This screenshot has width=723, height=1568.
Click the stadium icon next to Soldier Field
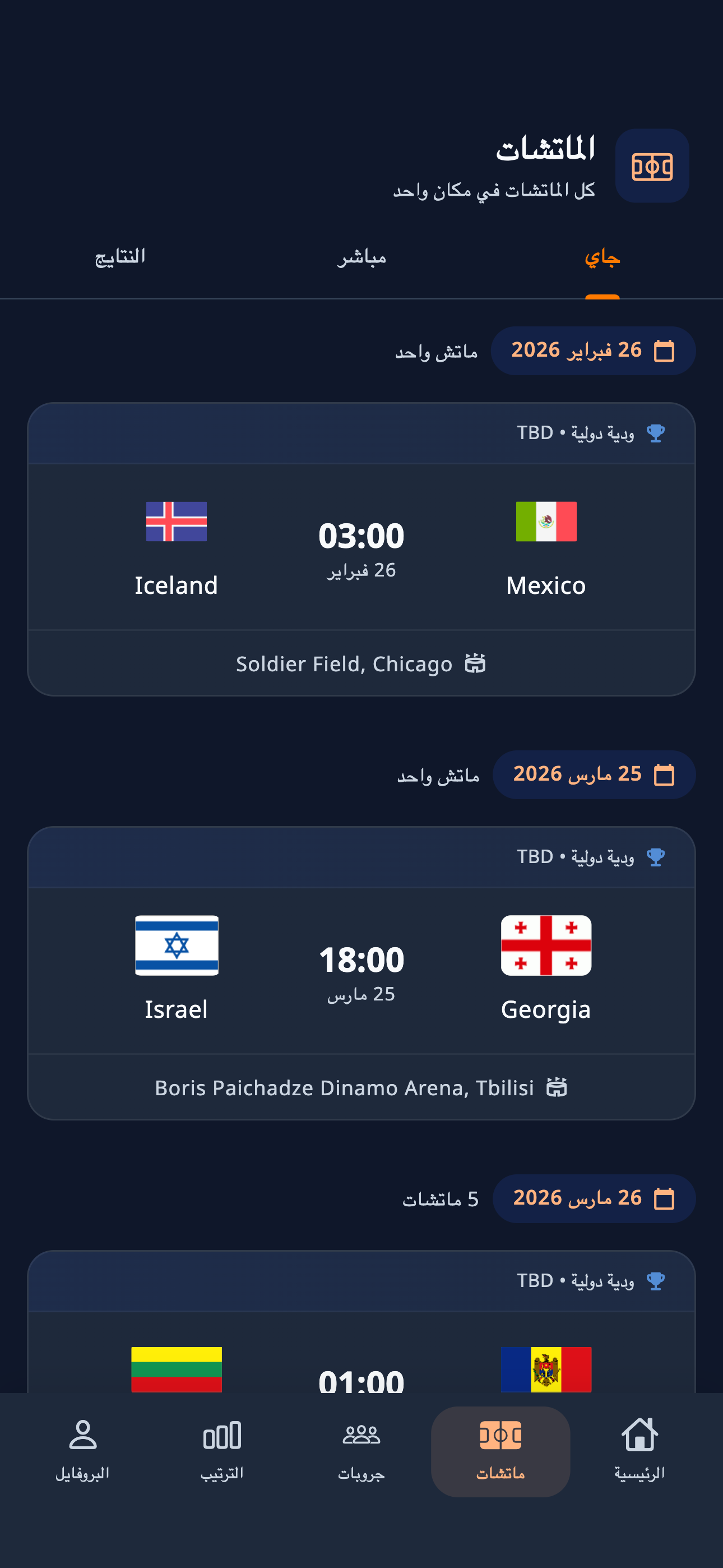476,663
